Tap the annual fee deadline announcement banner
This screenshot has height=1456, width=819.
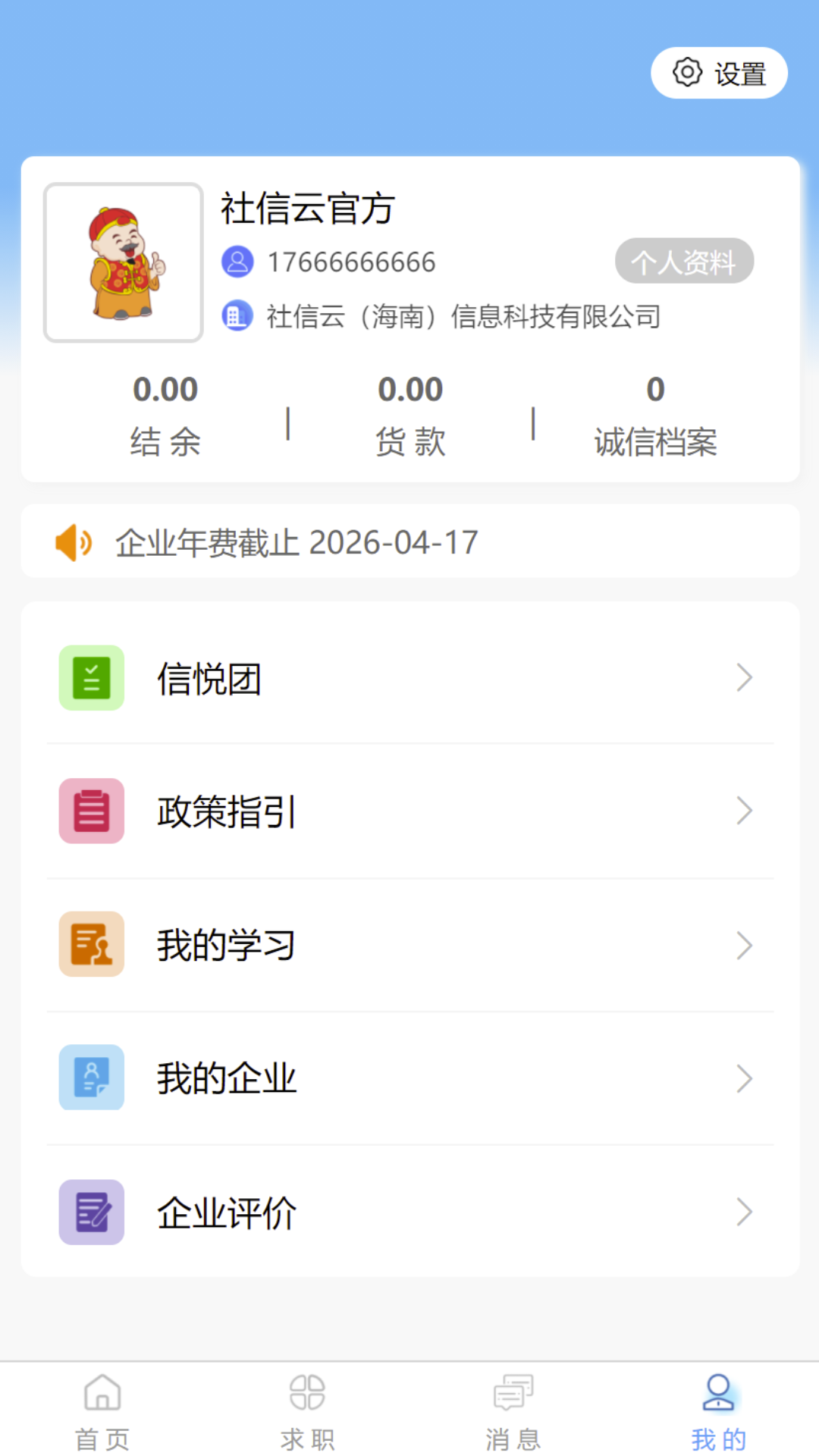(x=409, y=542)
